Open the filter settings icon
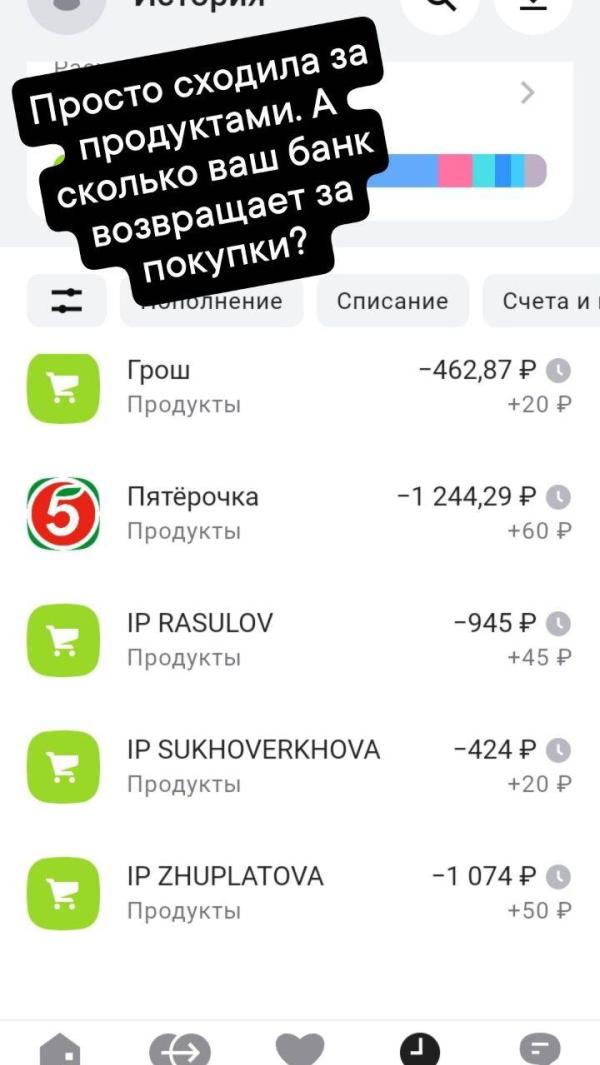The image size is (600, 1065). tap(66, 300)
